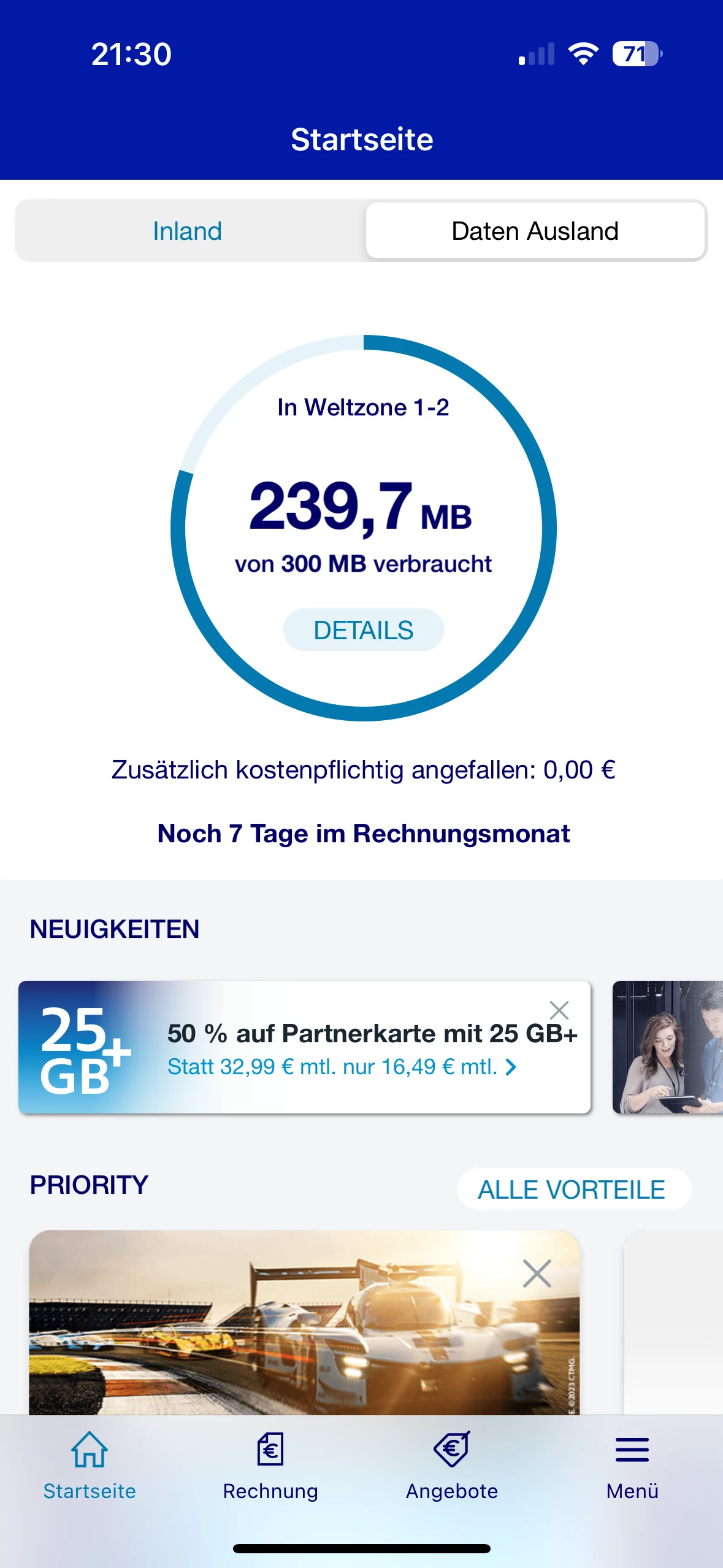View ALLE VORTEILE in Priority
The image size is (723, 1568).
click(572, 1189)
